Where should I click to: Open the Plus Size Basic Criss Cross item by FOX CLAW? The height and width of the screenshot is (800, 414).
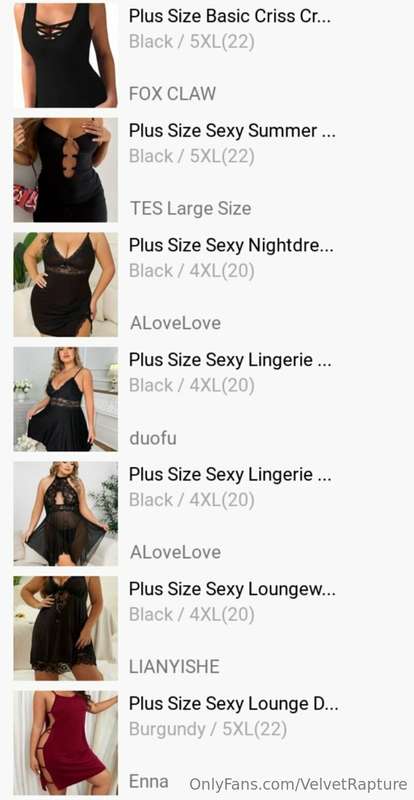coord(207,55)
